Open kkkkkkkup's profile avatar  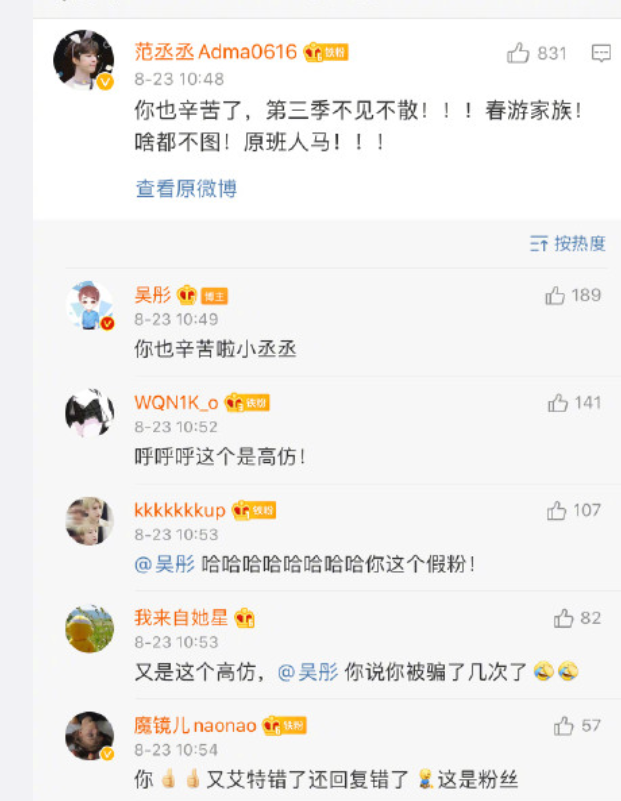pyautogui.click(x=89, y=520)
